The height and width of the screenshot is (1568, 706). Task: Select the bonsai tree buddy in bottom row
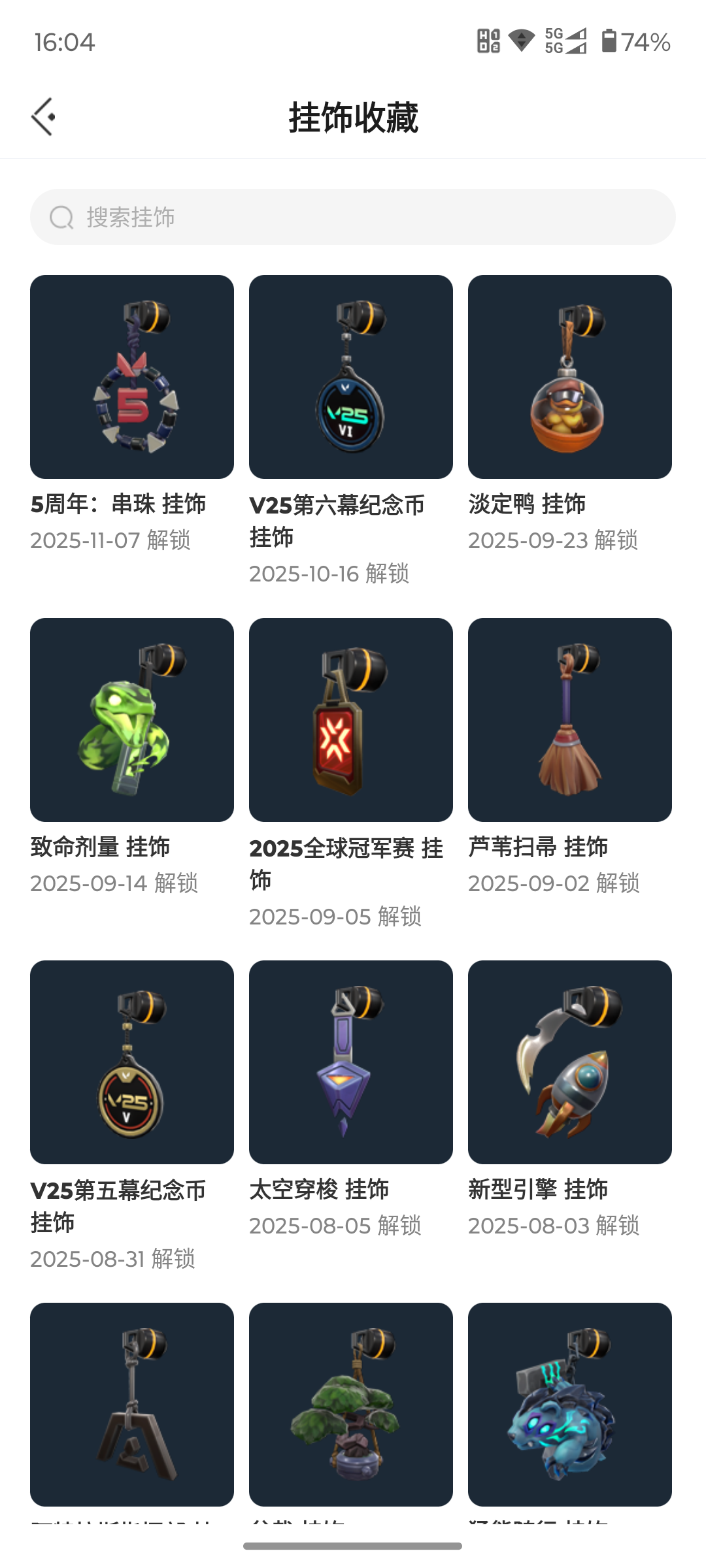point(350,1405)
